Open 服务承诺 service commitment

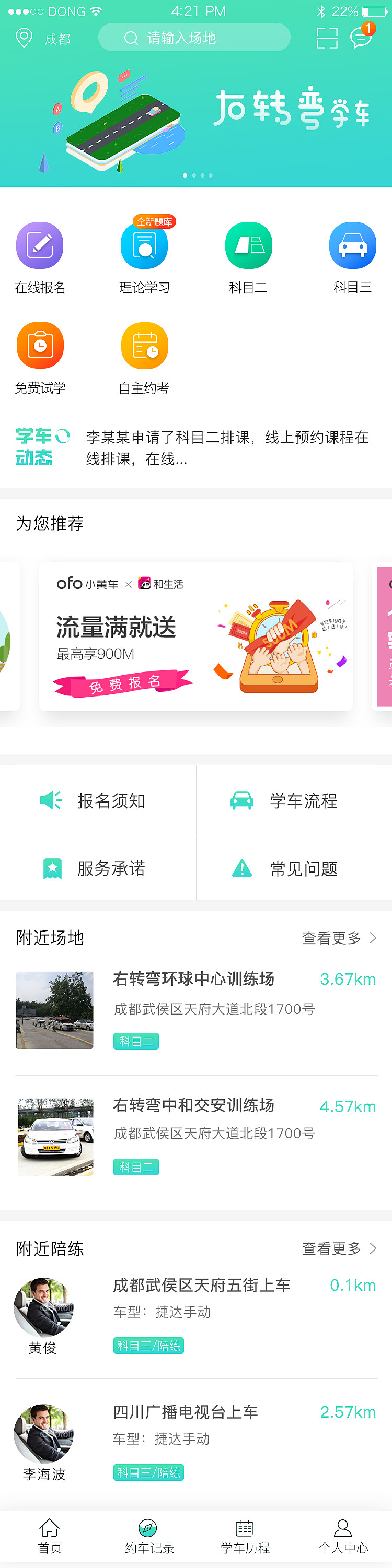click(98, 868)
